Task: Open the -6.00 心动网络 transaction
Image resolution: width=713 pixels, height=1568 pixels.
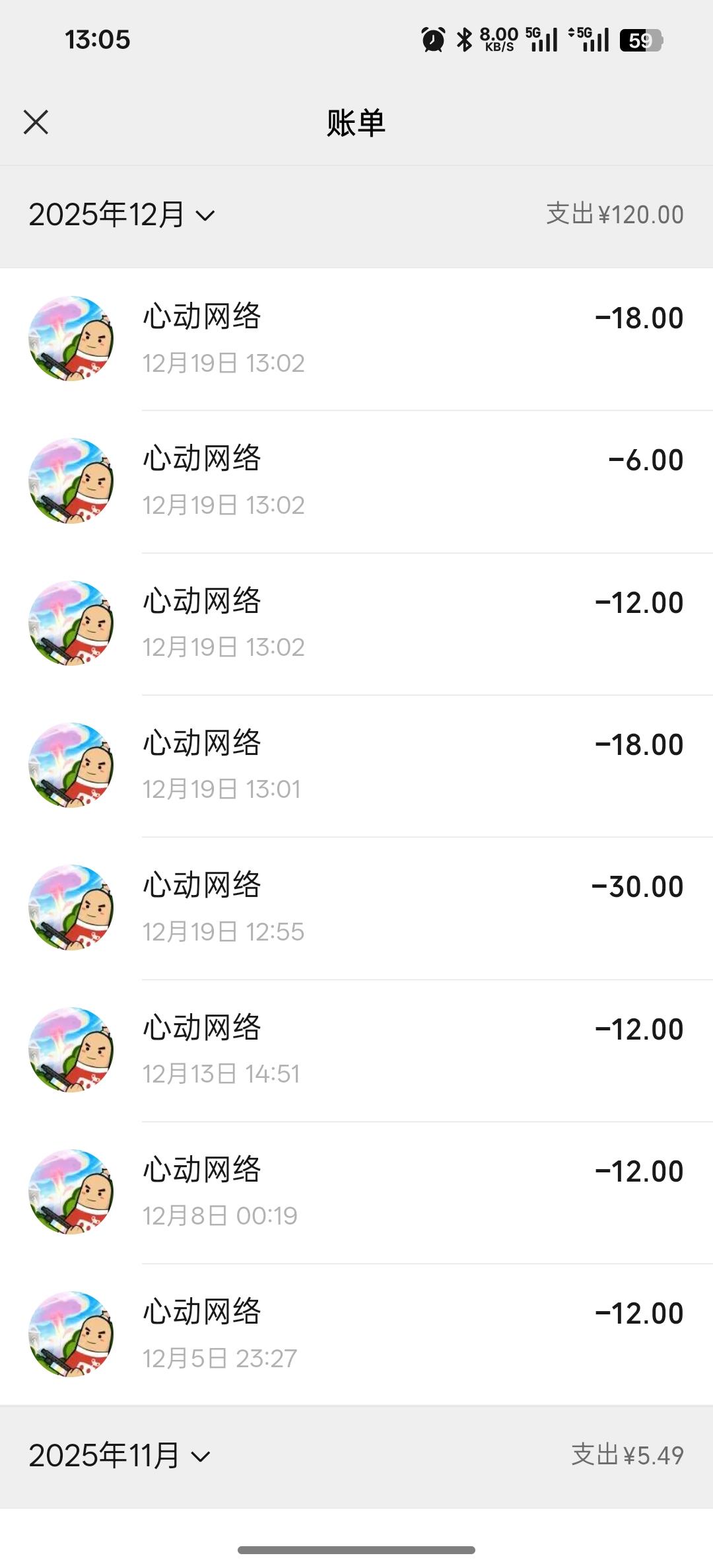Action: (356, 481)
